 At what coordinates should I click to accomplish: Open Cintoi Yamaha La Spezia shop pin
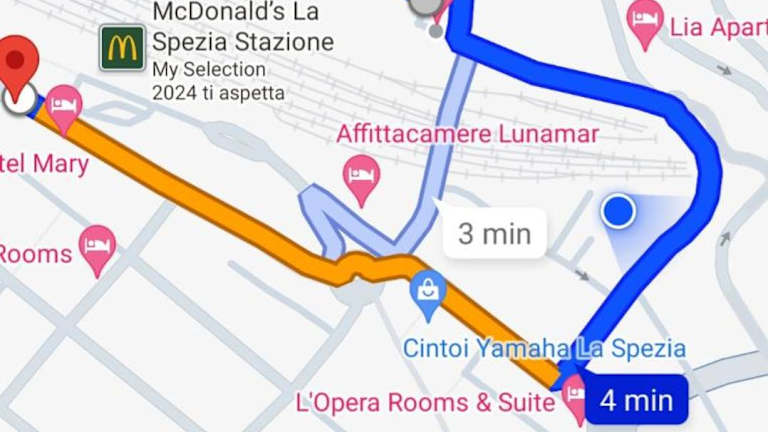[429, 293]
